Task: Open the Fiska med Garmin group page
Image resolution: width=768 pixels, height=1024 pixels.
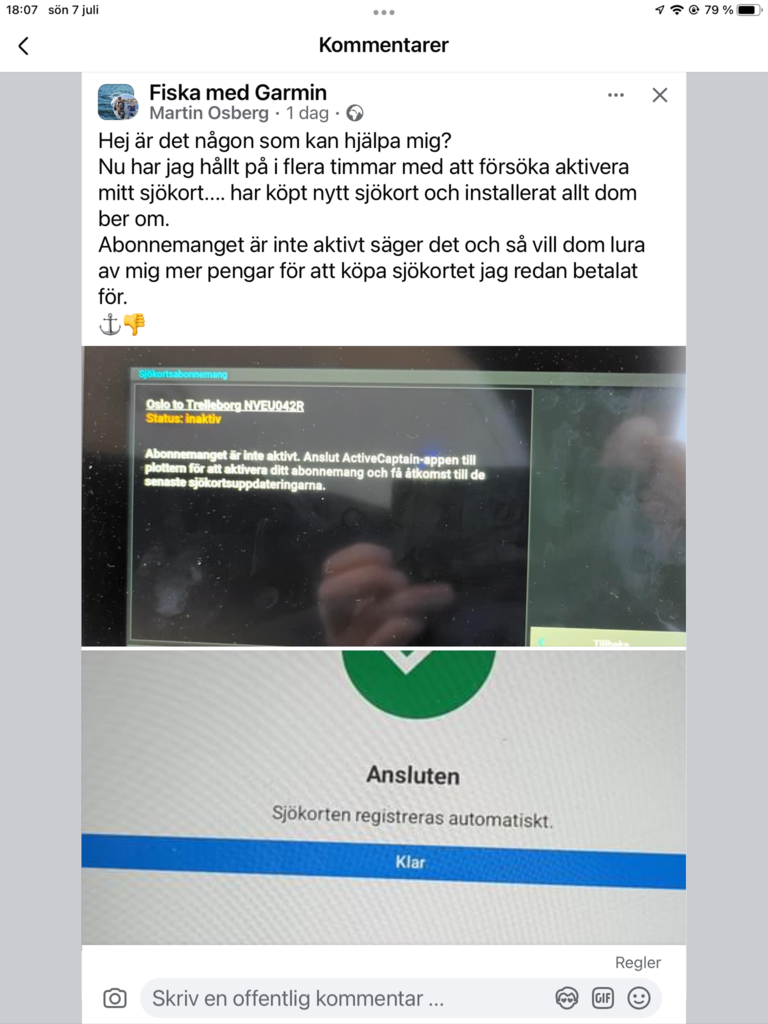Action: click(x=237, y=92)
